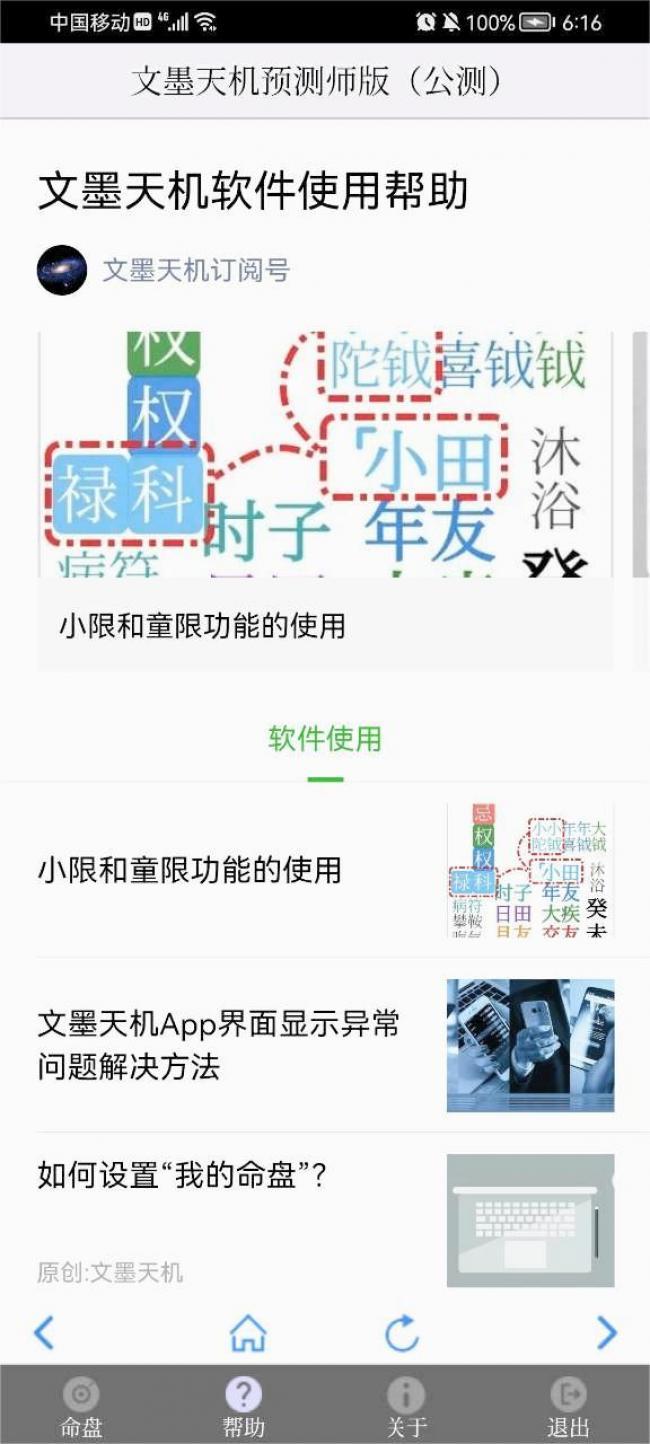Select the 帮助 tab
This screenshot has height=1444, width=650.
243,1405
